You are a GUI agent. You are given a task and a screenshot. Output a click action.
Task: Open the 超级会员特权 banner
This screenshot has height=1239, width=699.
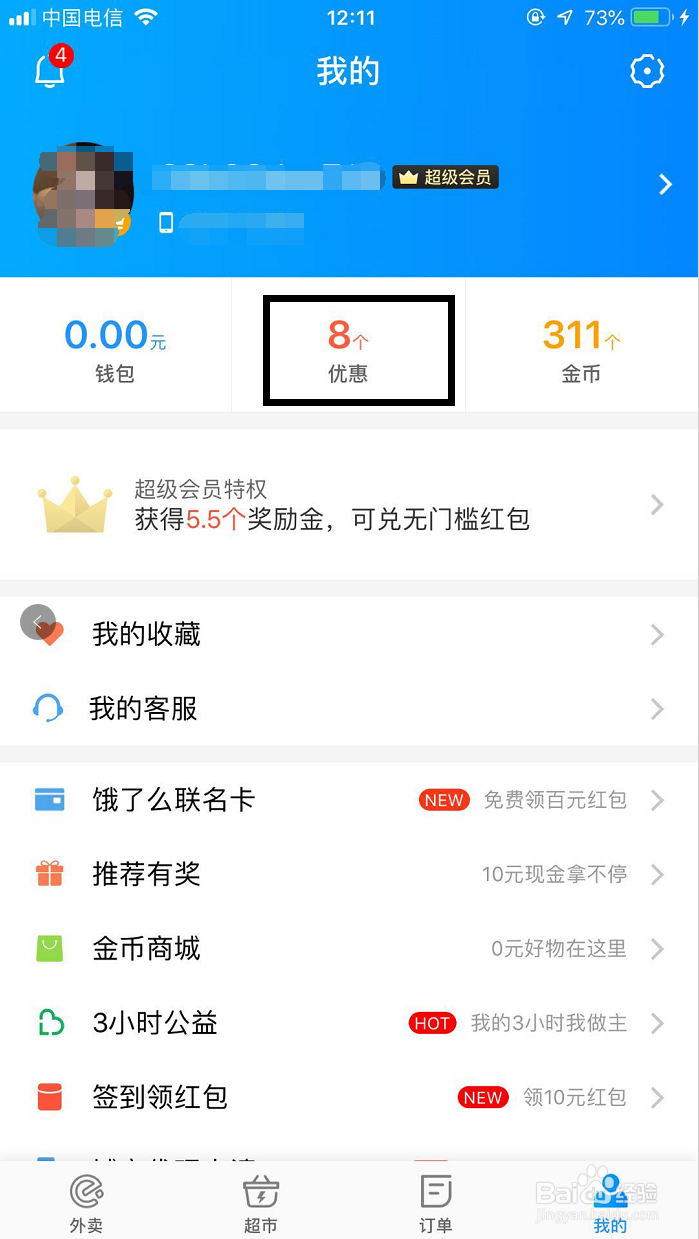[x=349, y=505]
